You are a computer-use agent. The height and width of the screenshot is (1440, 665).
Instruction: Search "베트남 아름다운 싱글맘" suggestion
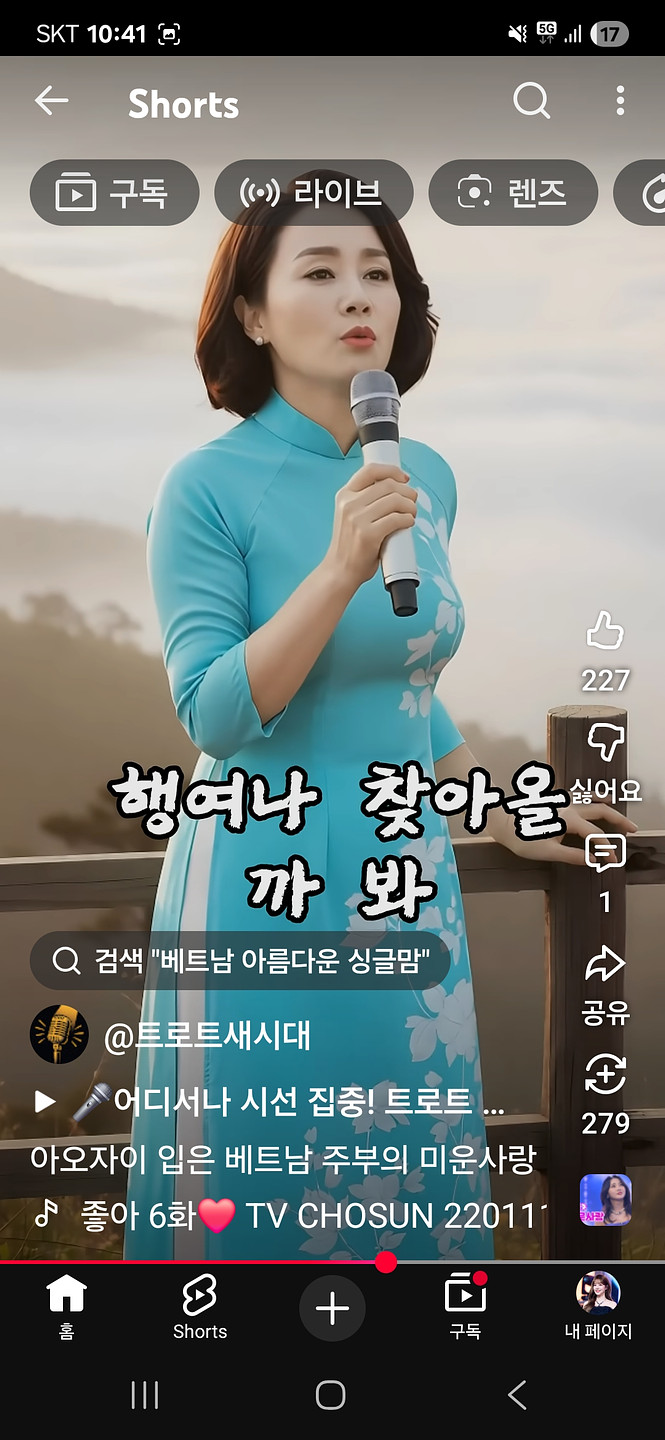[239, 961]
